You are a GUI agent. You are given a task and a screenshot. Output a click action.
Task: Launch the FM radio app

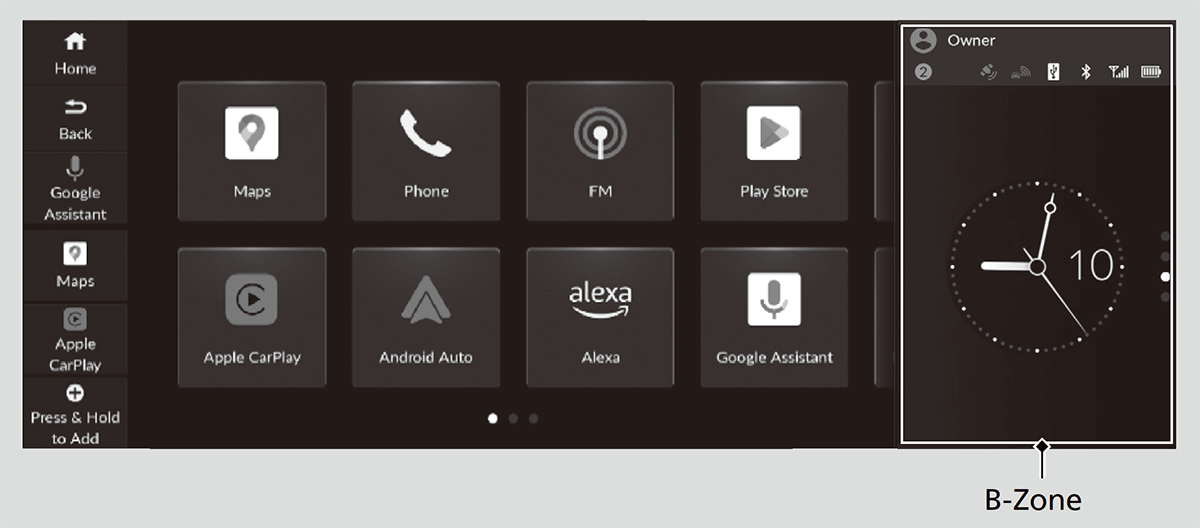click(x=600, y=151)
